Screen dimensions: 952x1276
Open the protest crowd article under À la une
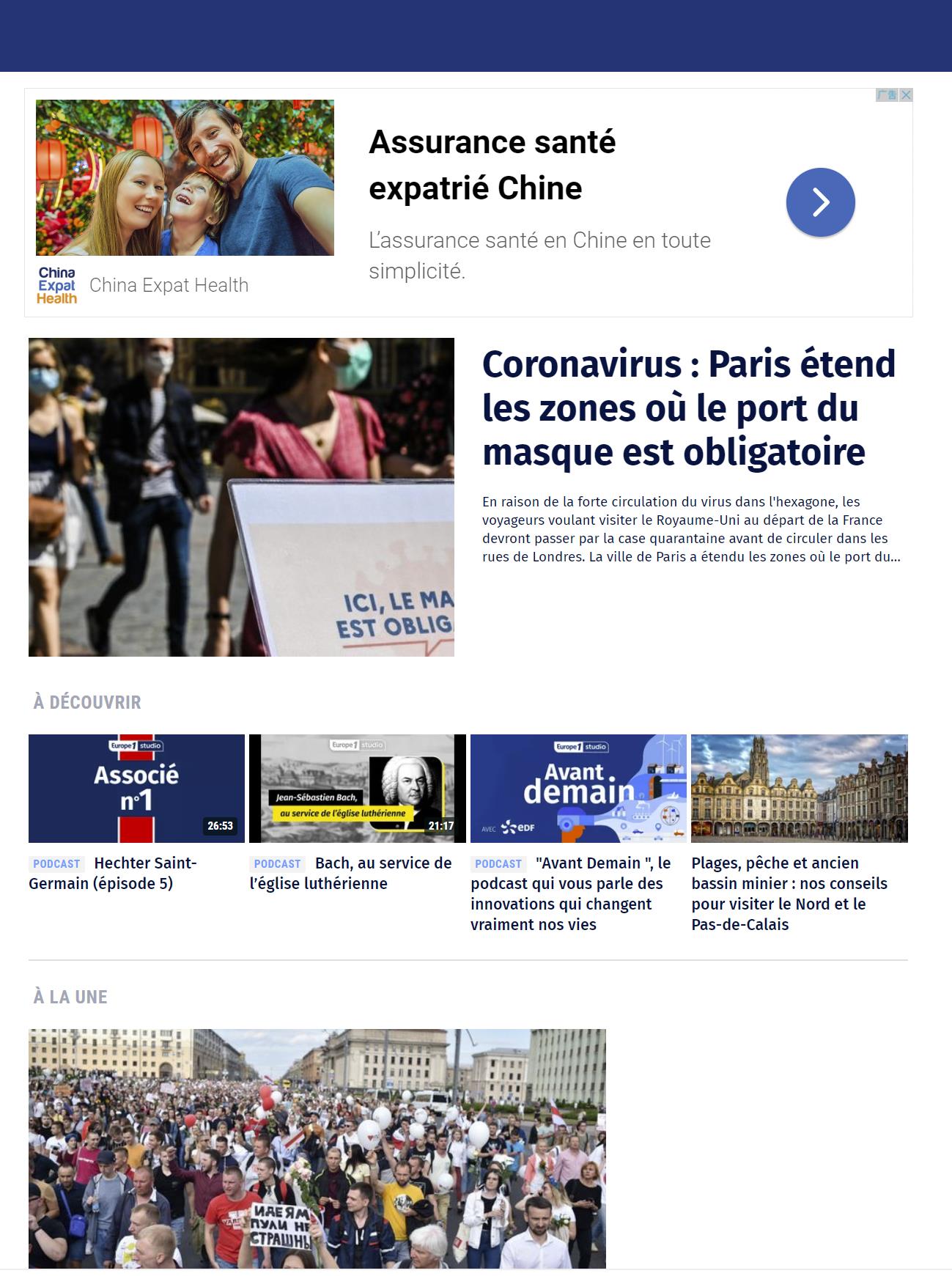[317, 1148]
